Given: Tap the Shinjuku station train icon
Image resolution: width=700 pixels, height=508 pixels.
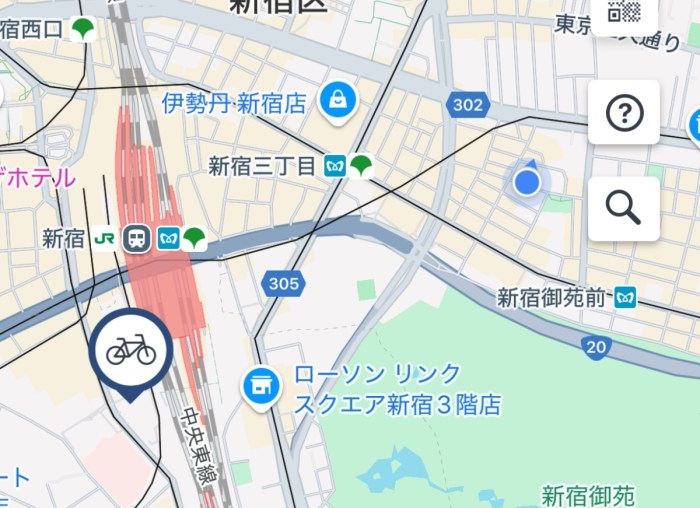Looking at the screenshot, I should point(135,238).
